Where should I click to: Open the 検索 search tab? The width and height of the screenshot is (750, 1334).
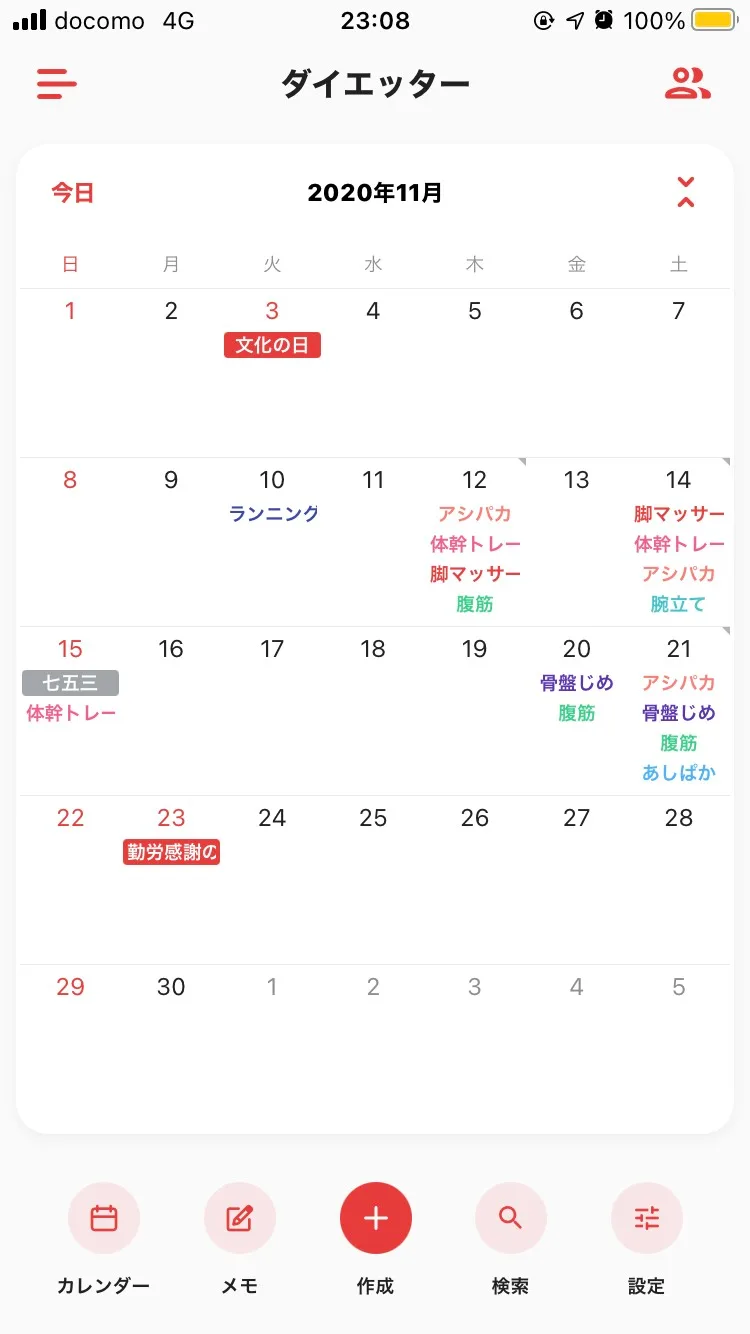510,1218
